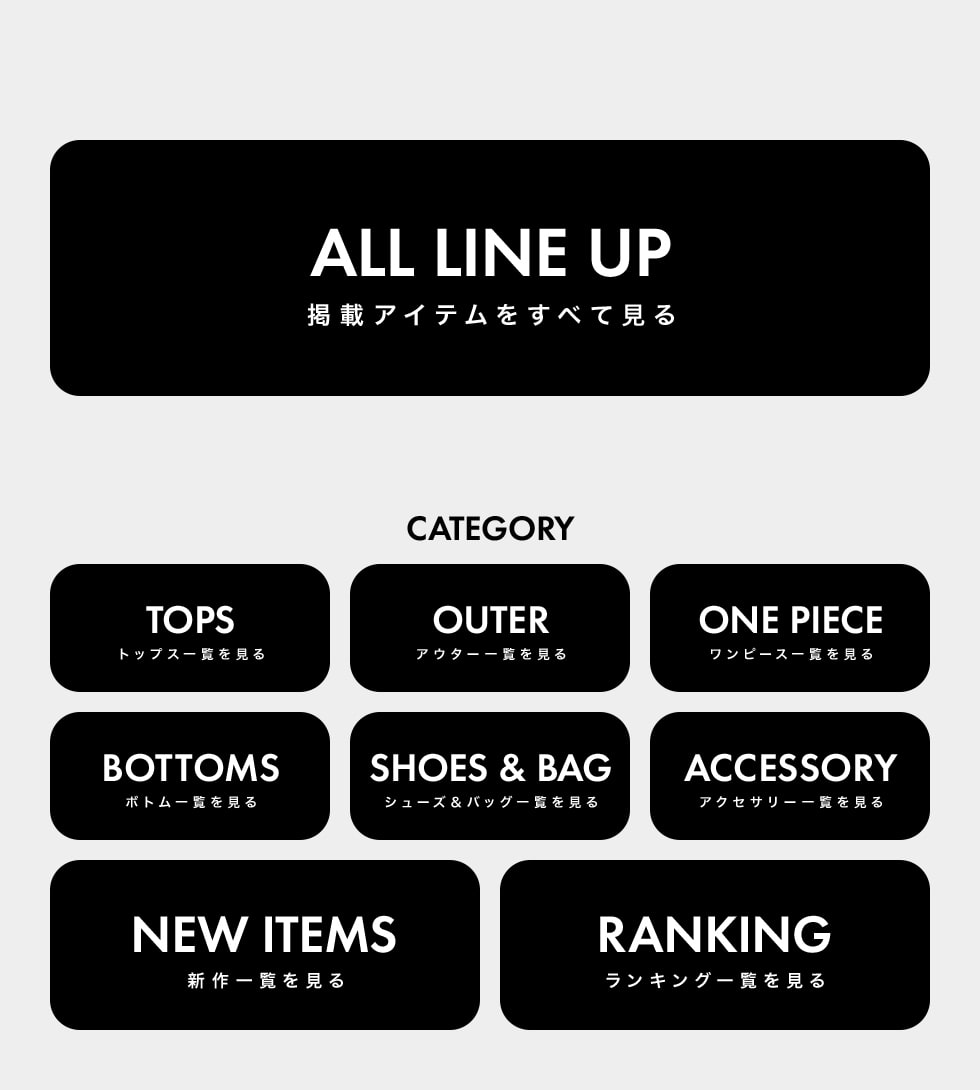980x1090 pixels.
Task: Tap the ACCESSORY category button
Action: pyautogui.click(x=790, y=776)
